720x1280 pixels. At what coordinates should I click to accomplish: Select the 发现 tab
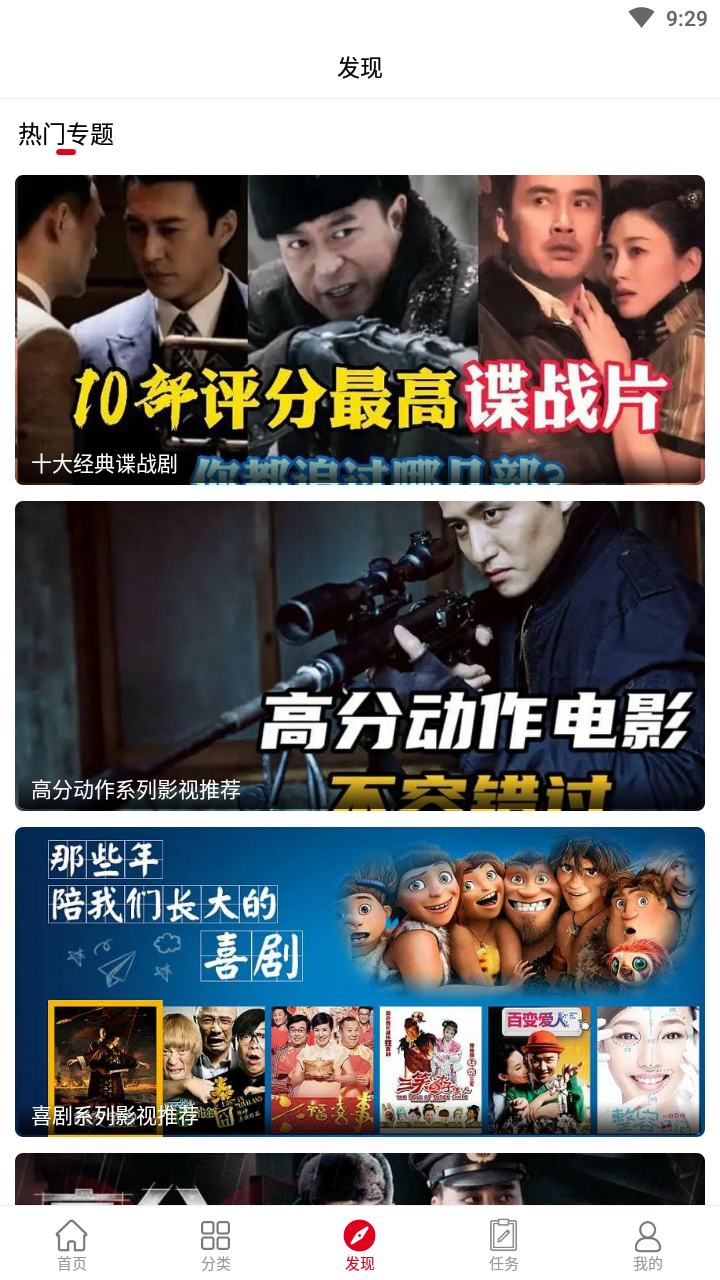pos(360,1245)
